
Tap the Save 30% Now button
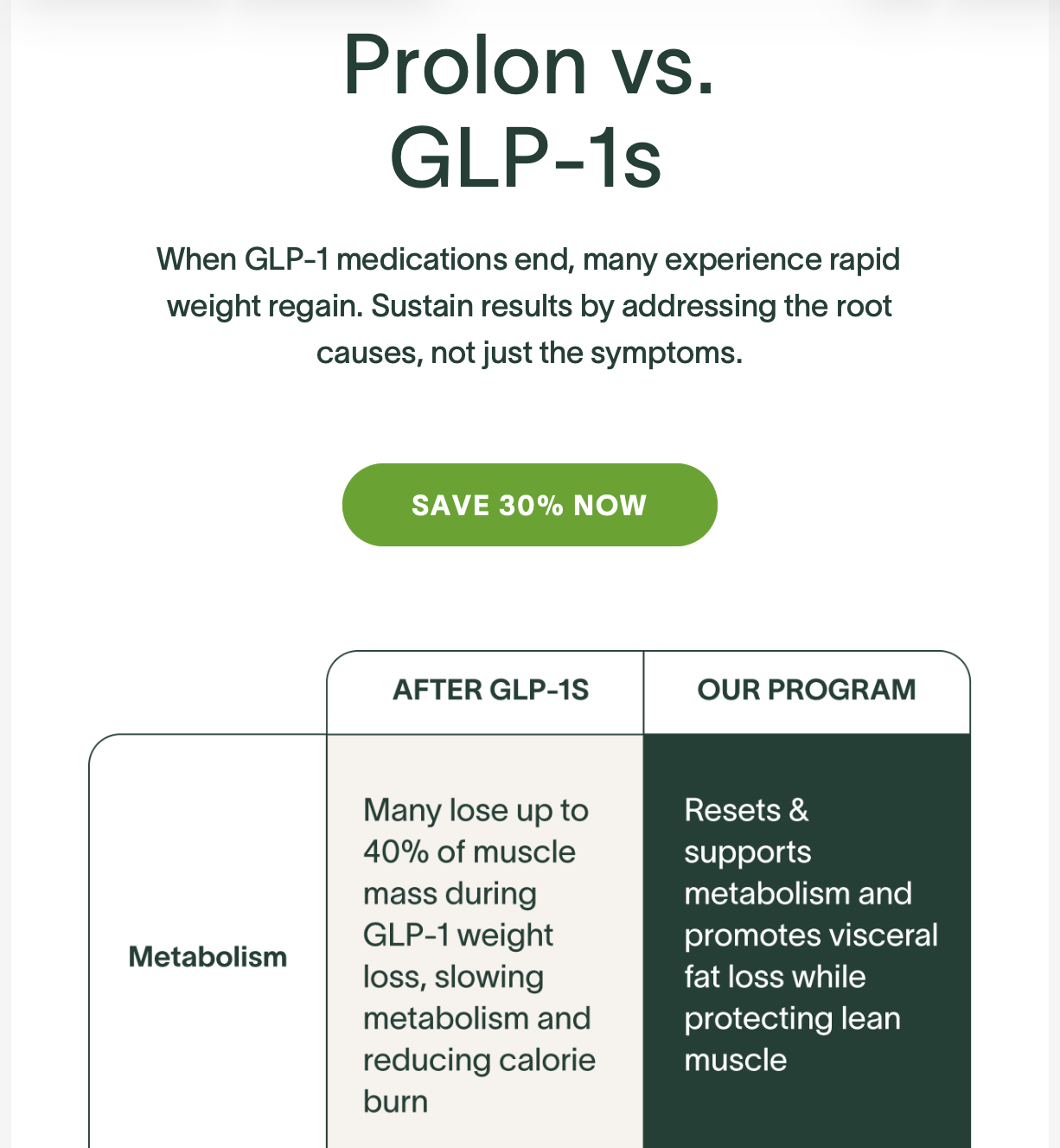click(529, 505)
